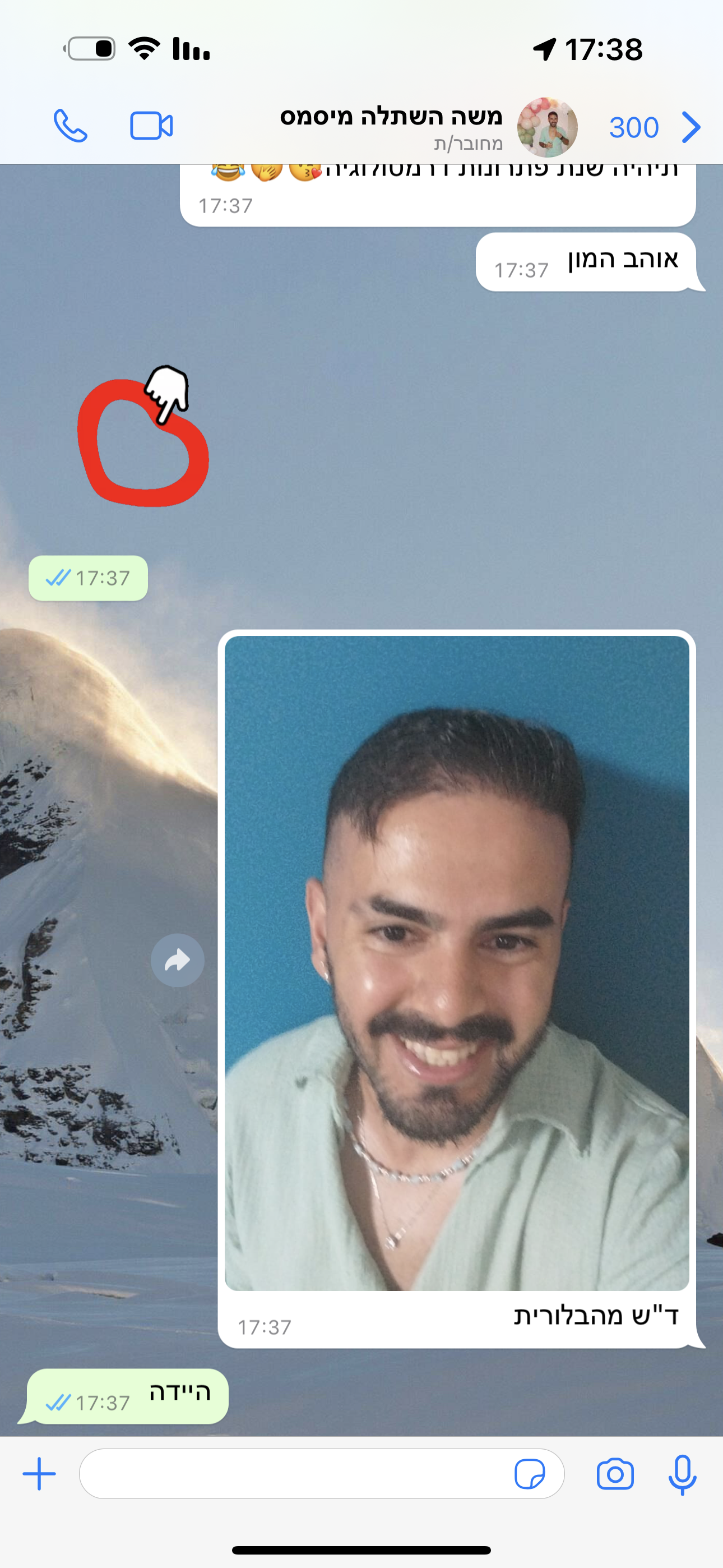
Task: Start a voice call with the contact
Action: 71,126
